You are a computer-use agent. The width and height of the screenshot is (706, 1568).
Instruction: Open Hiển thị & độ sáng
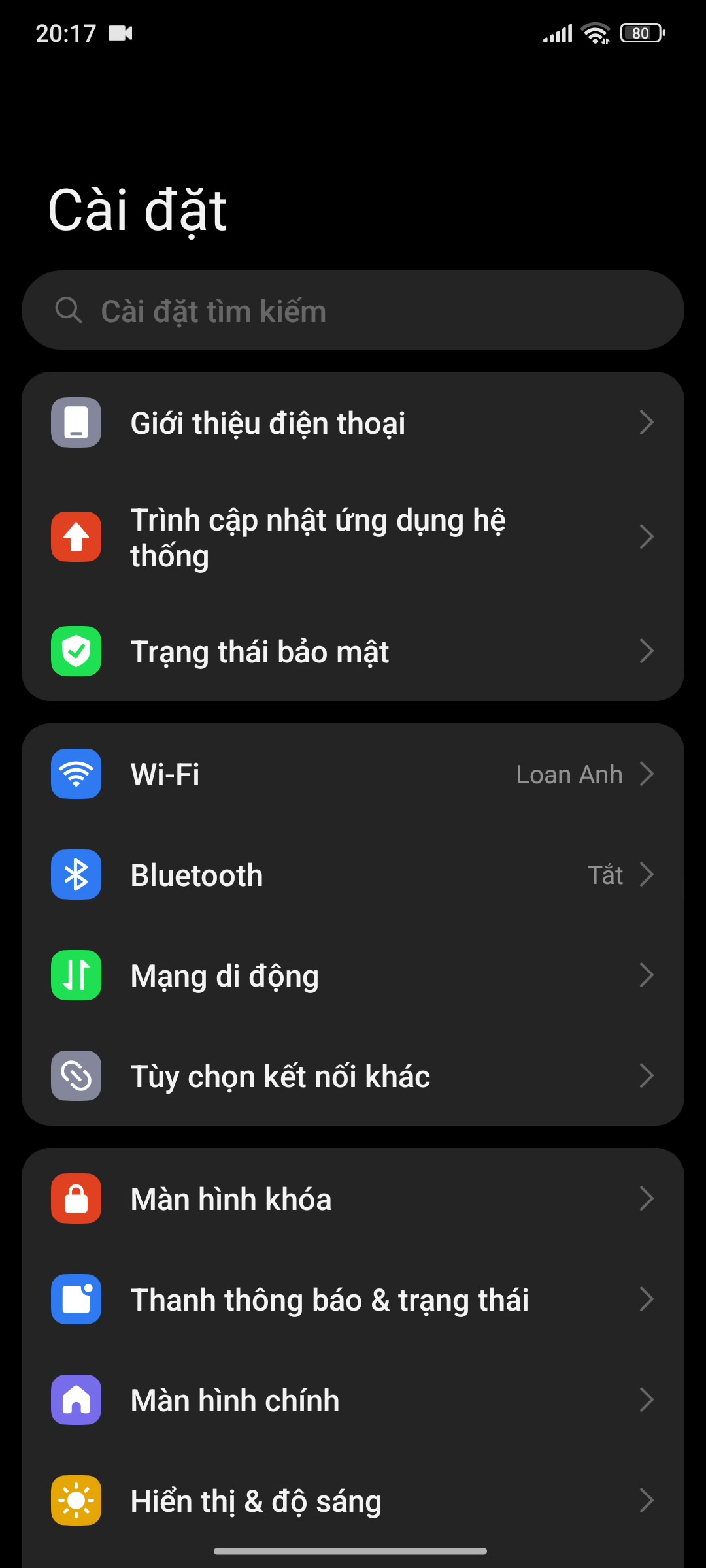point(353,1501)
